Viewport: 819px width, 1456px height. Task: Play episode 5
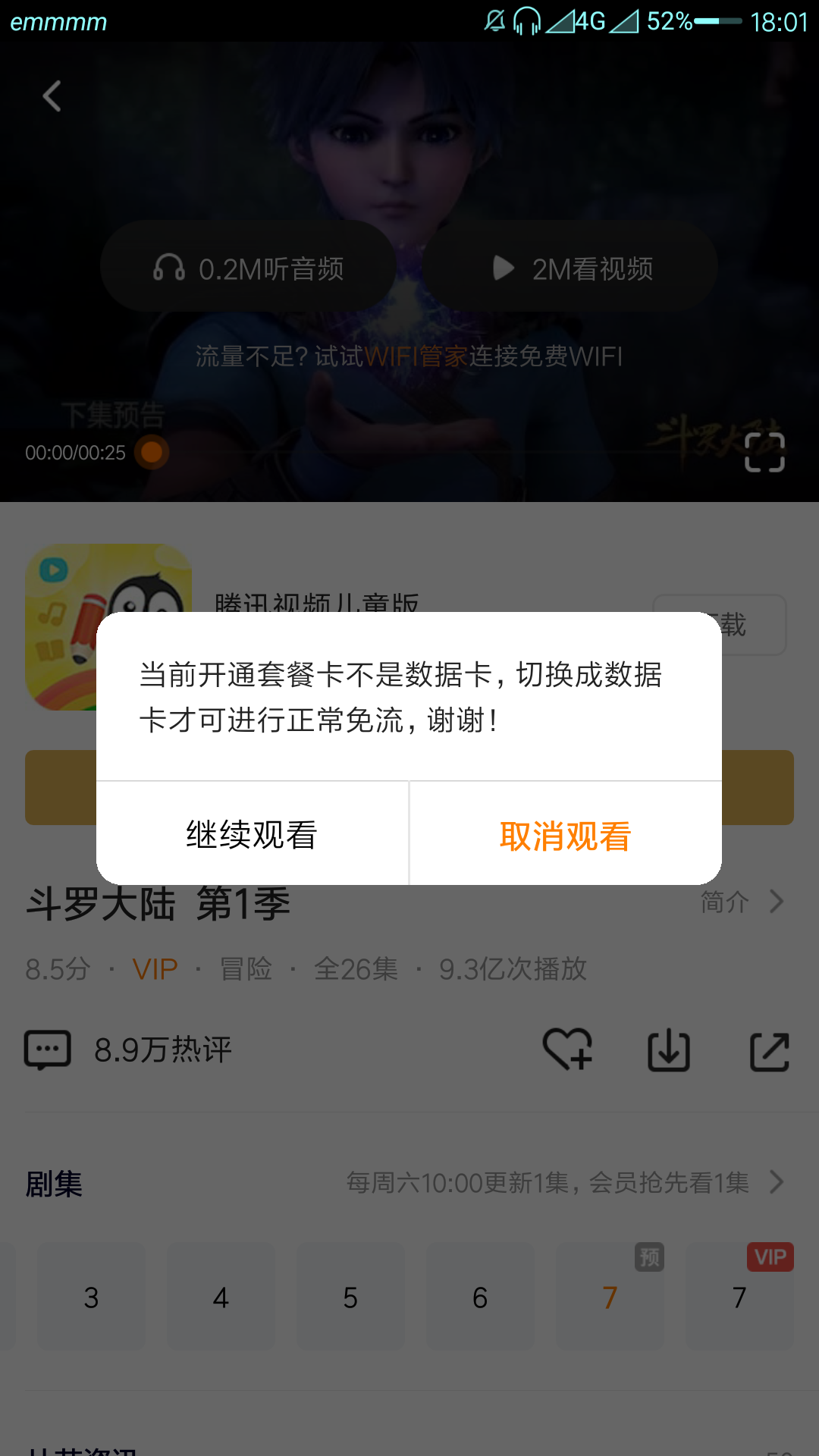coord(350,1297)
